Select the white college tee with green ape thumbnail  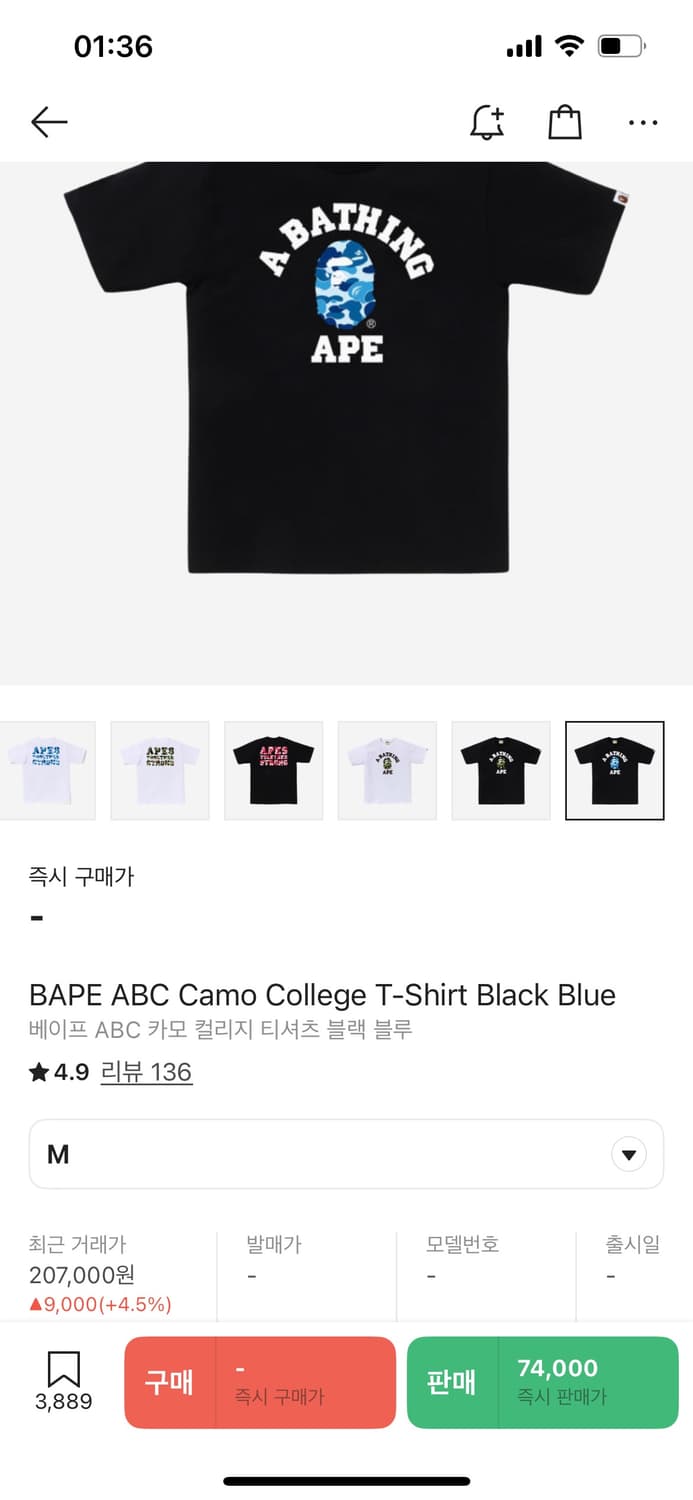coord(387,770)
